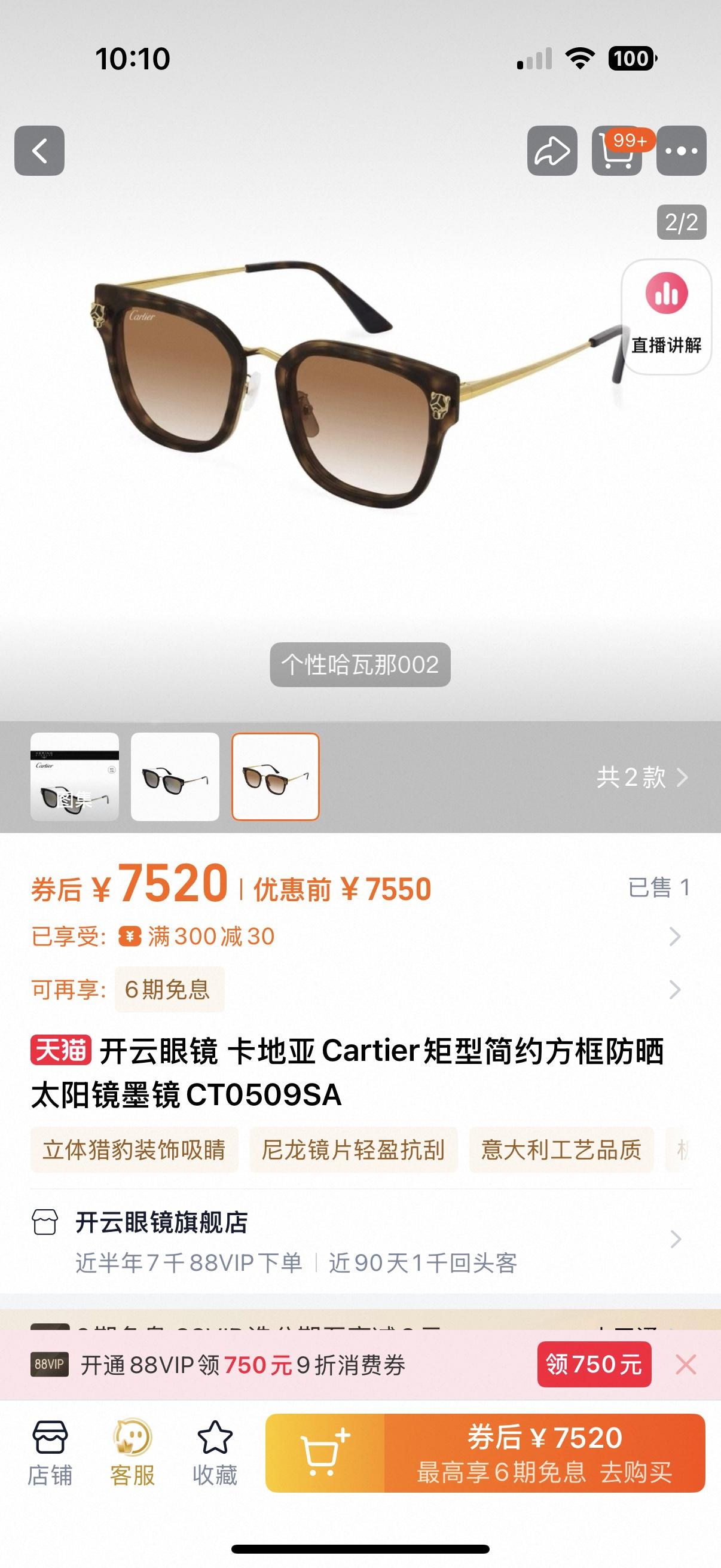The image size is (721, 1568).
Task: Contact 客服 customer service
Action: (133, 1453)
